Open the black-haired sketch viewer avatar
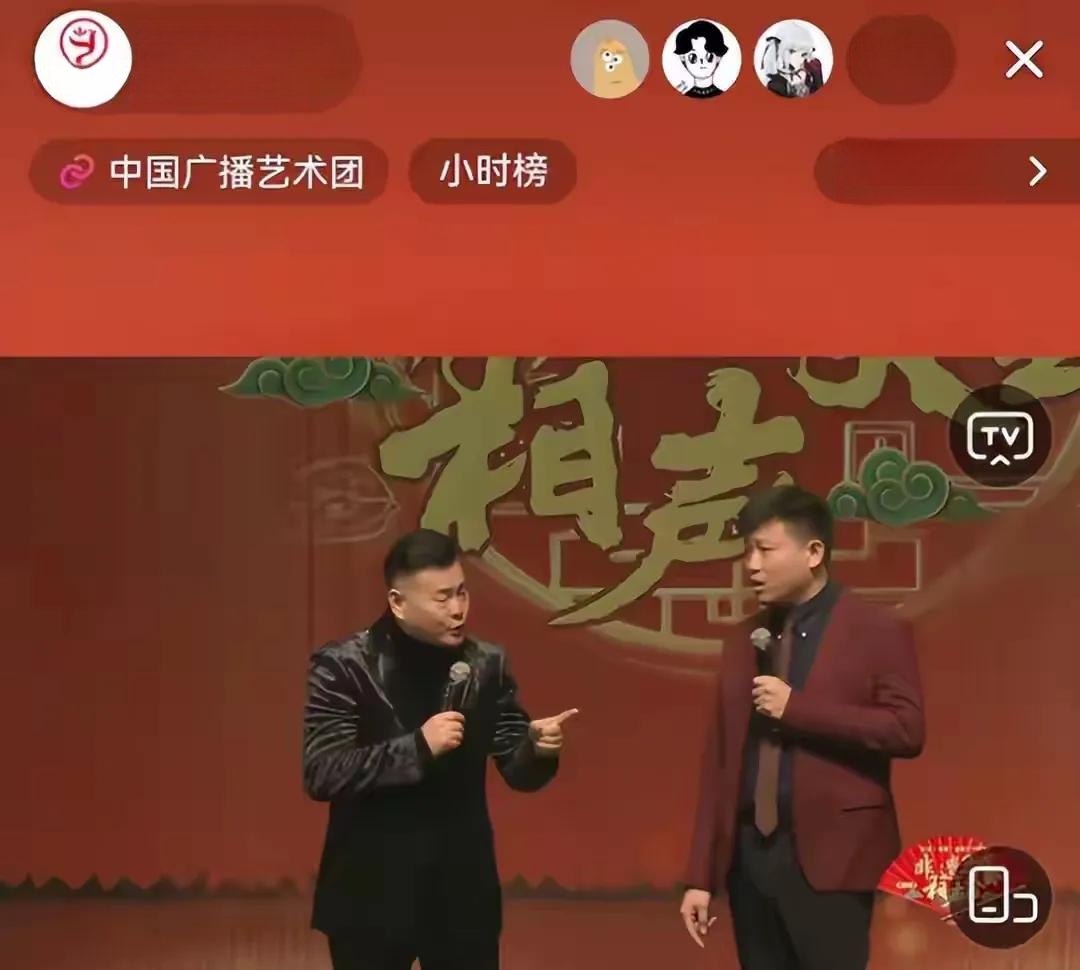1080x970 pixels. 701,59
